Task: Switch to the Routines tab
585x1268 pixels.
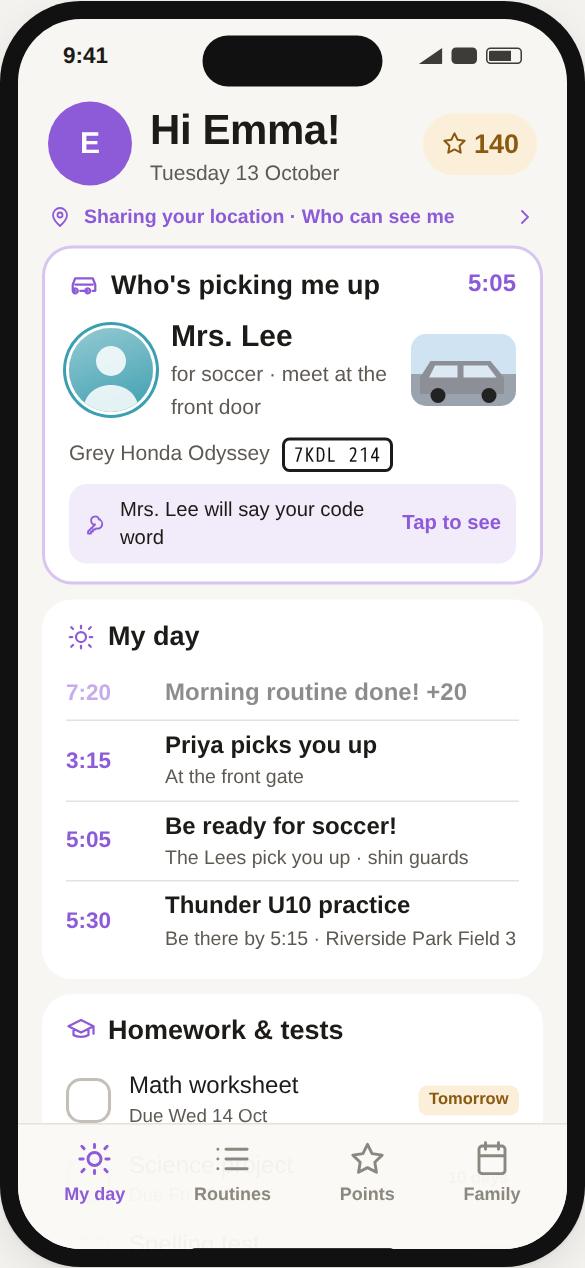Action: (232, 1174)
